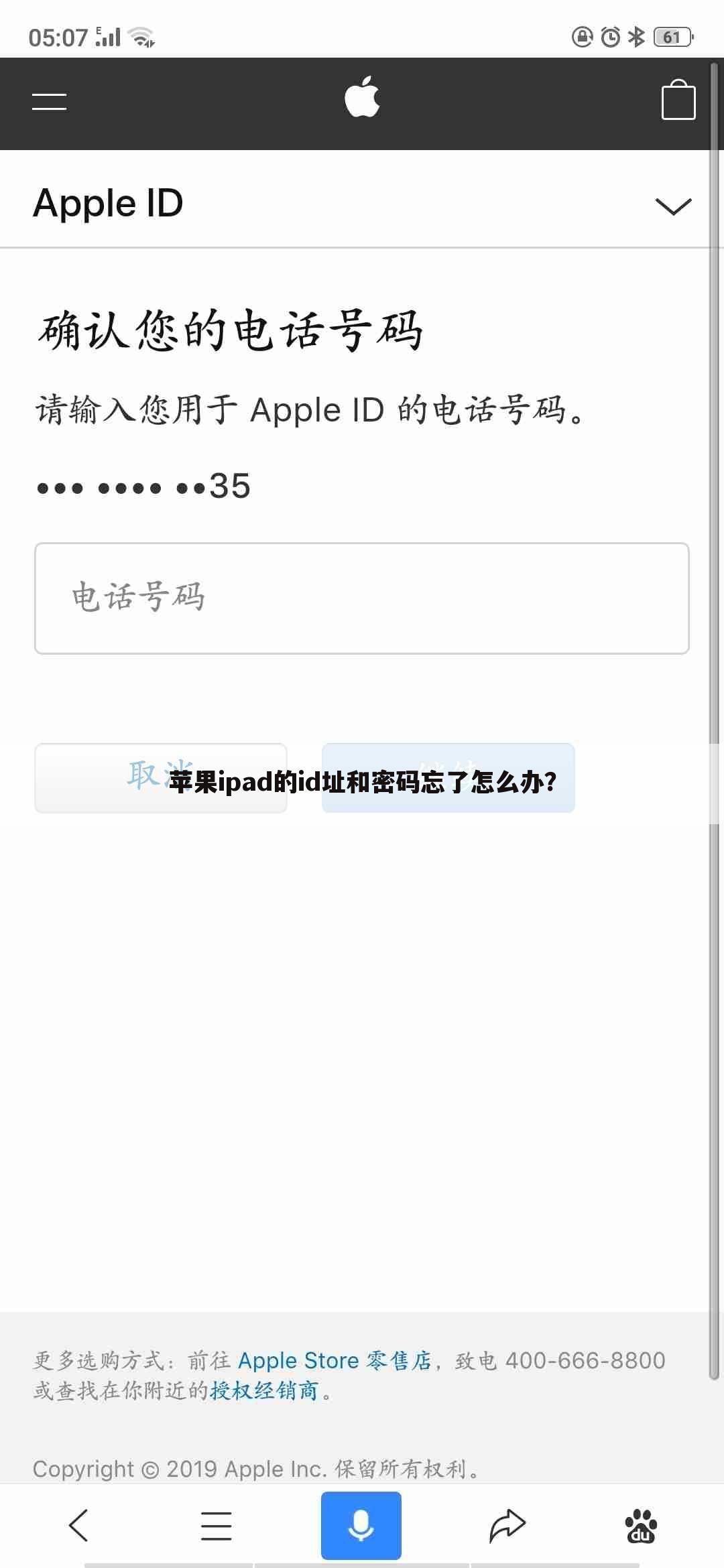Check the battery indicator showing 61
The width and height of the screenshot is (724, 1568).
[x=672, y=38]
